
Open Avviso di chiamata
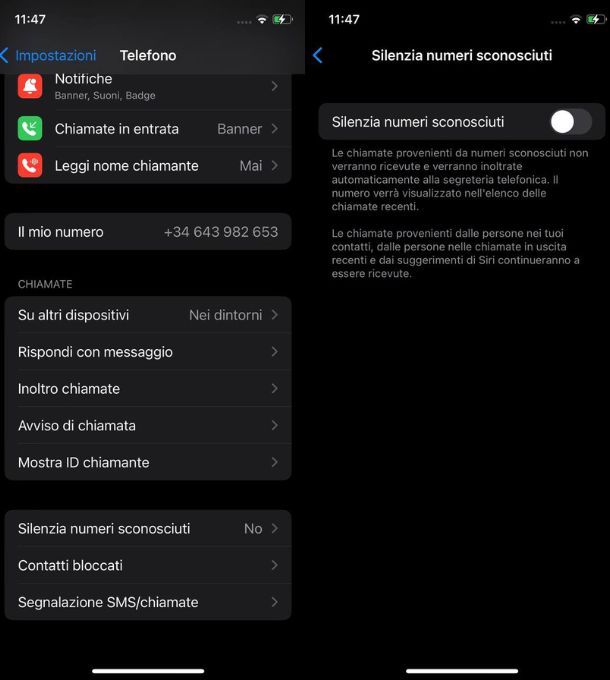coord(147,426)
